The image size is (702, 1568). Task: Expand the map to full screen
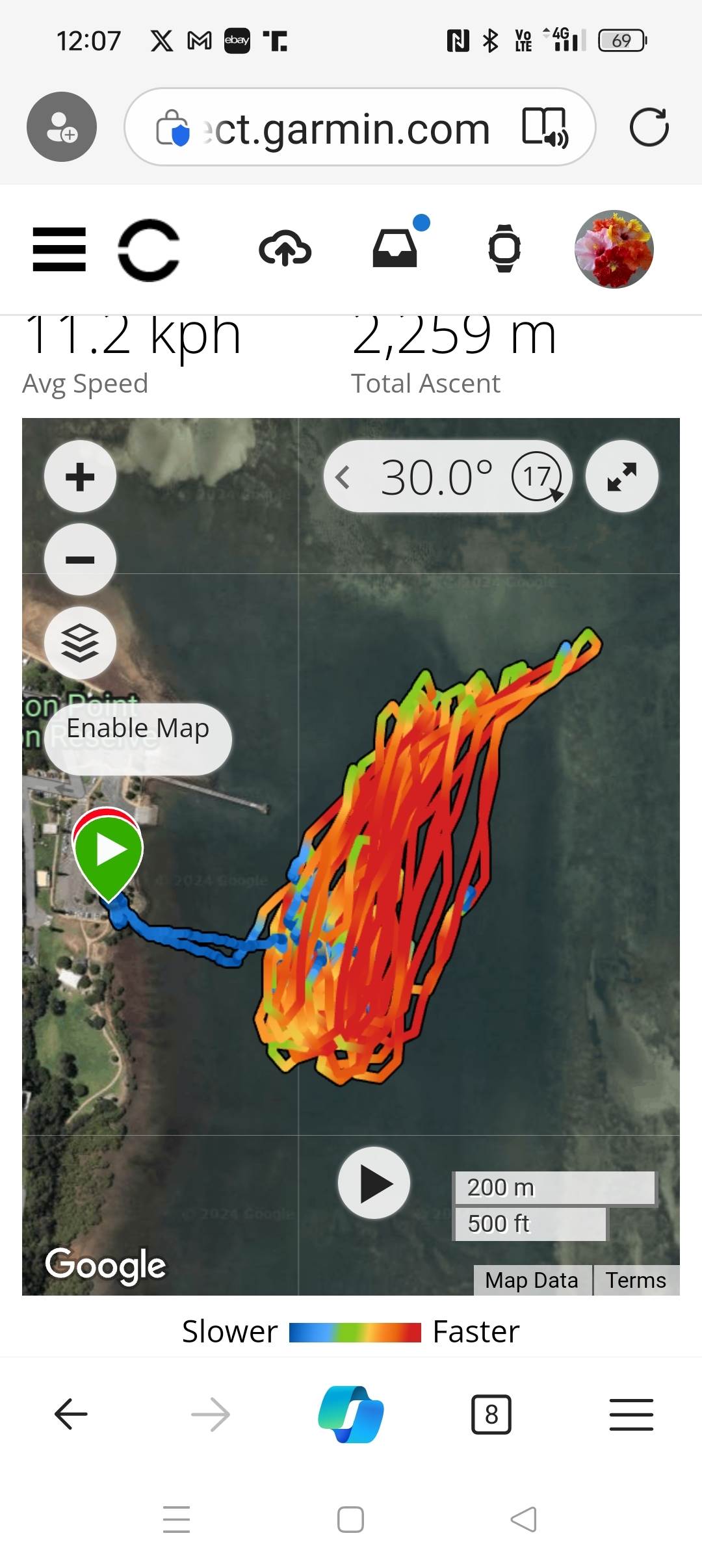point(622,477)
